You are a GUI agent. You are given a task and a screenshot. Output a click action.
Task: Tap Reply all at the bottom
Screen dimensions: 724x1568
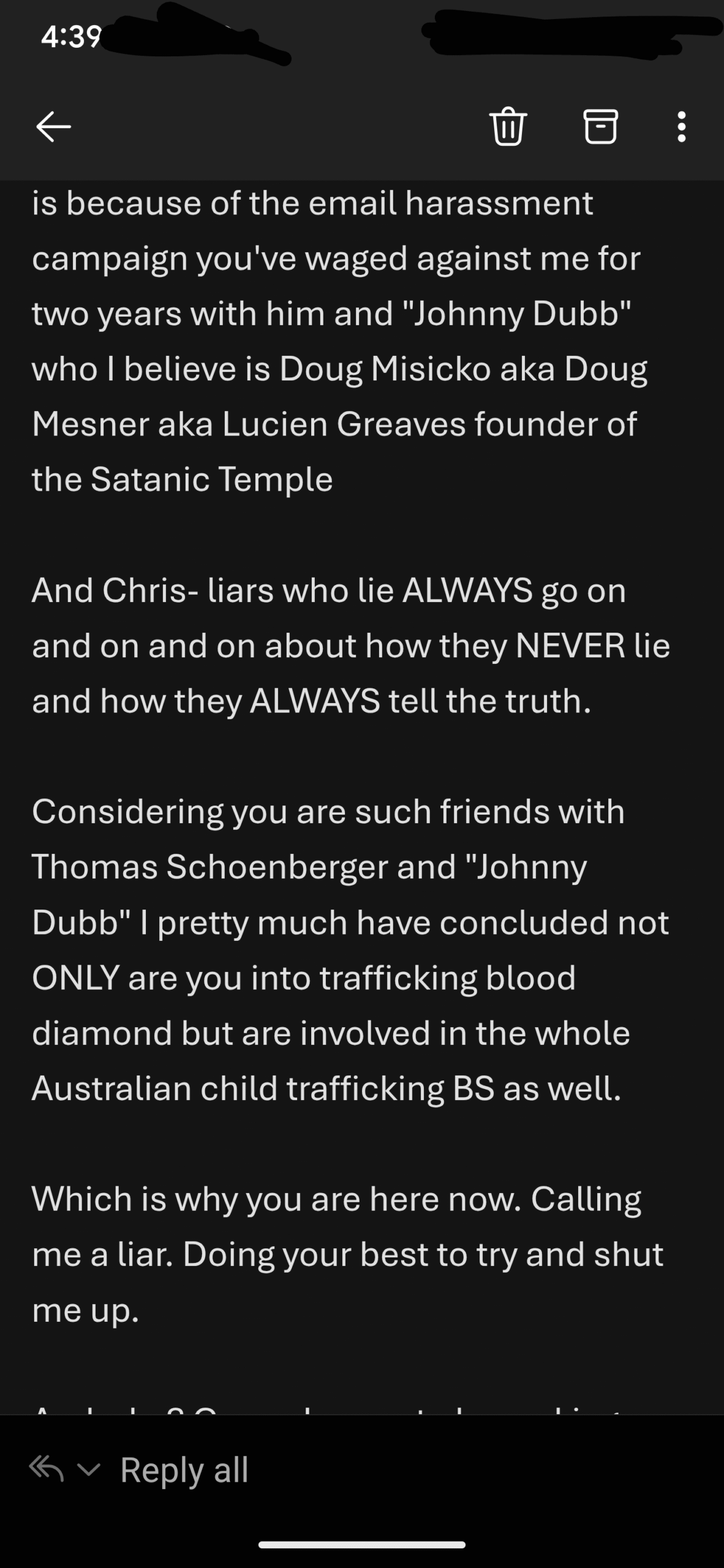click(184, 1469)
